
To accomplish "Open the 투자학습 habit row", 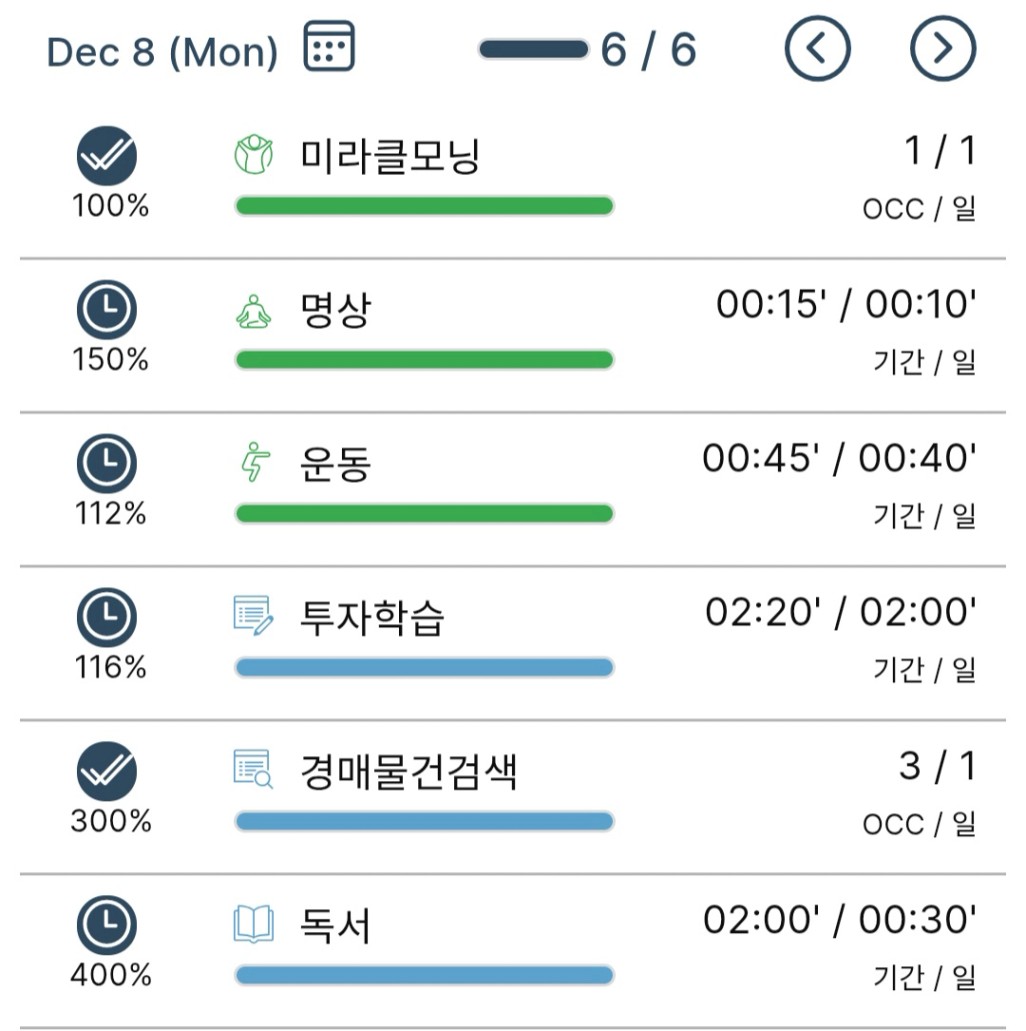I will 372,618.
